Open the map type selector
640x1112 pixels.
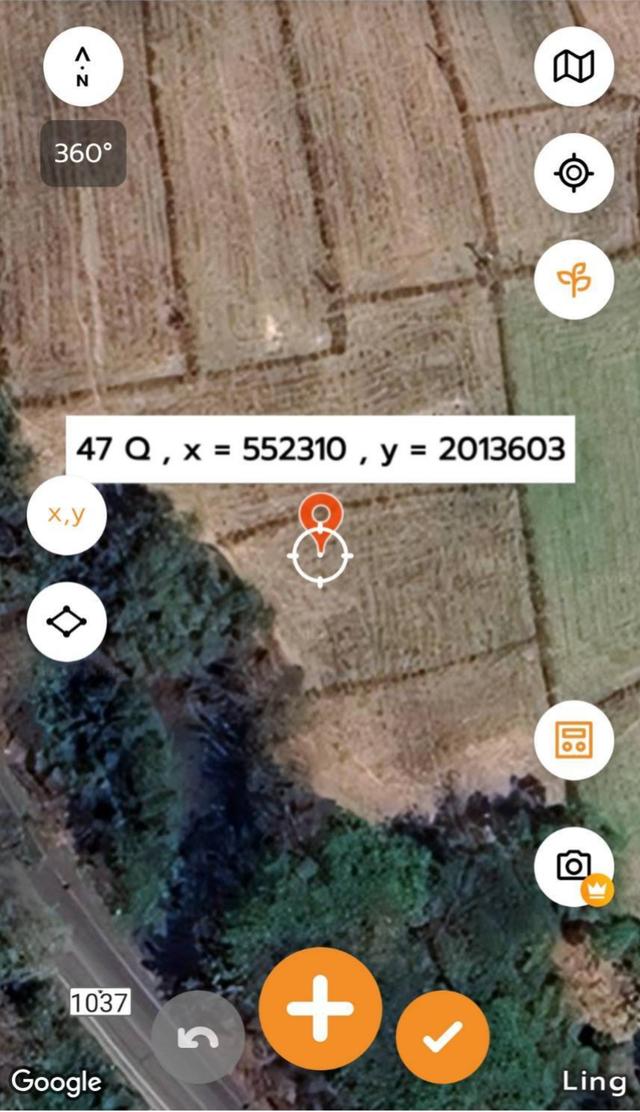coord(573,67)
